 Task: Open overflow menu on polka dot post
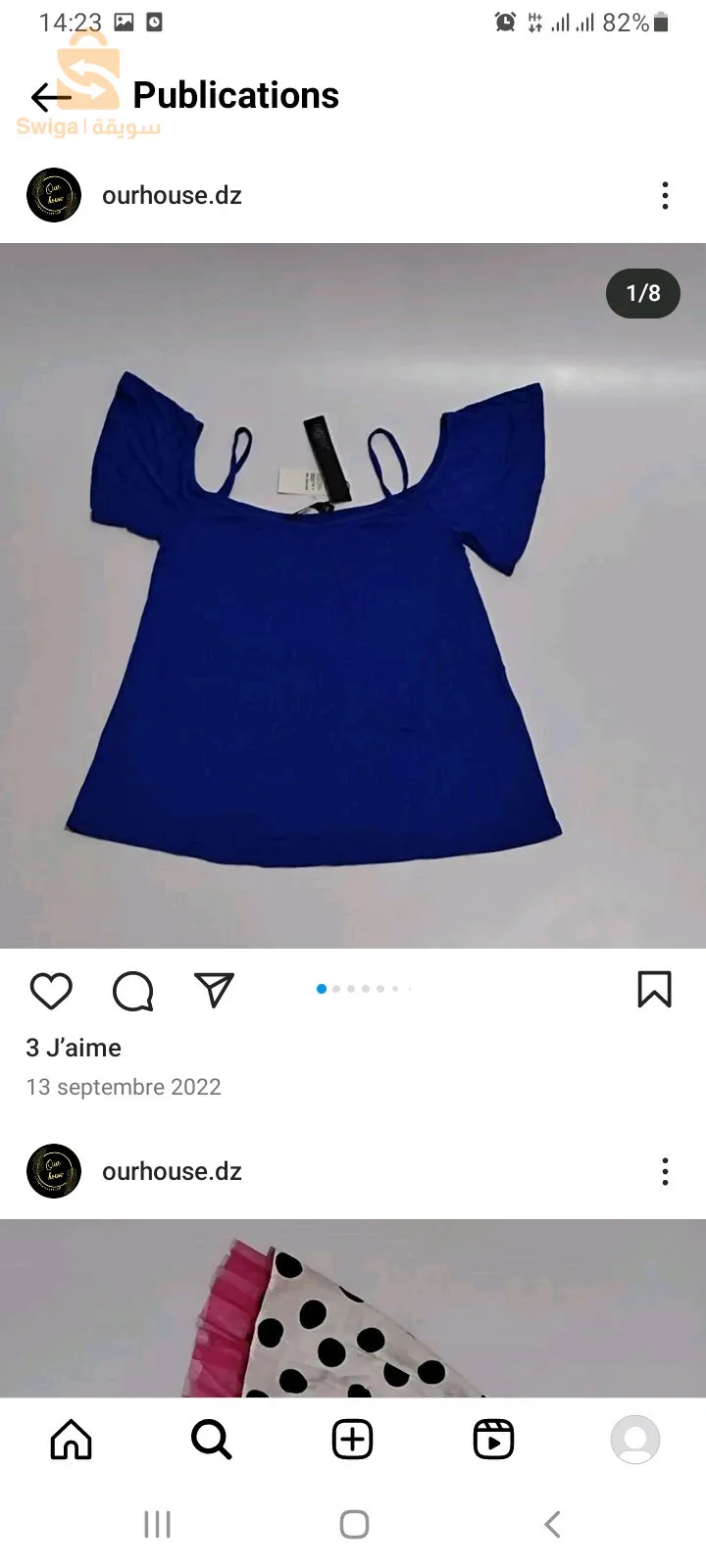tap(665, 1171)
